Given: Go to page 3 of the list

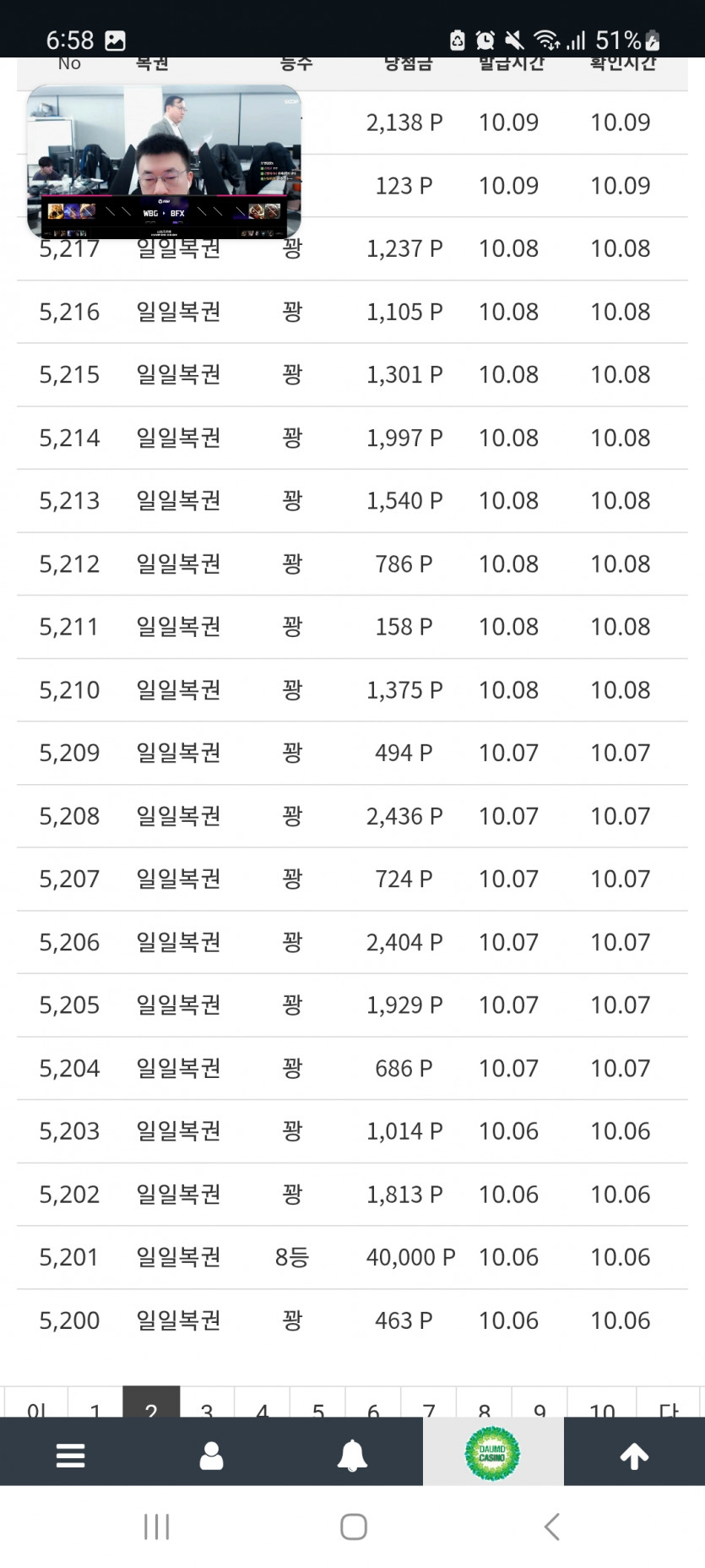Looking at the screenshot, I should coord(207,1406).
